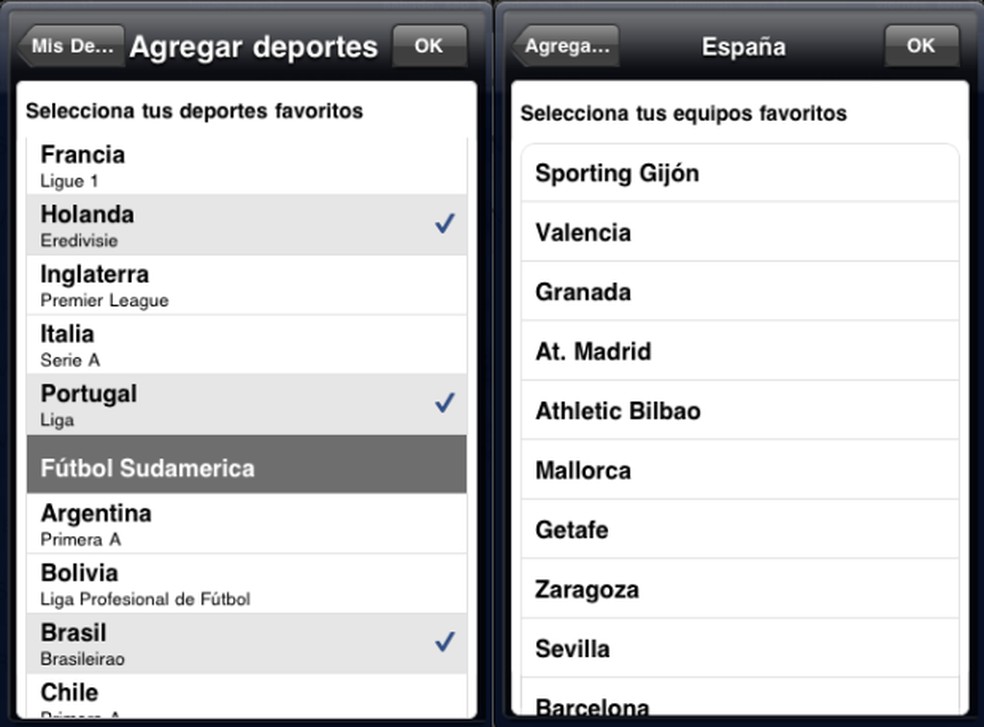Confirm sports selection with left OK button
Screen dimensions: 984x727
pyautogui.click(x=428, y=46)
